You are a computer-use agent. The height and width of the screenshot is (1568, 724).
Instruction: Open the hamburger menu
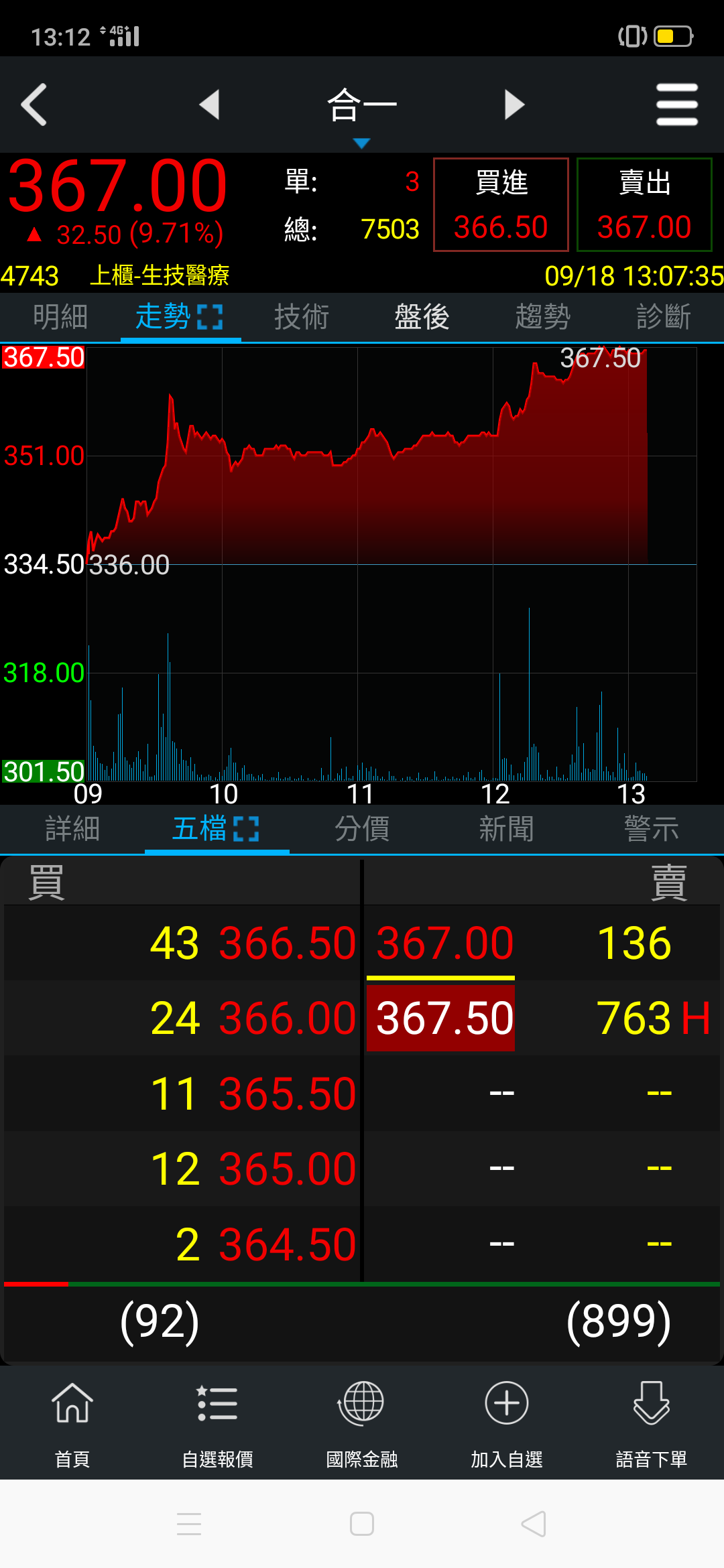tap(676, 105)
